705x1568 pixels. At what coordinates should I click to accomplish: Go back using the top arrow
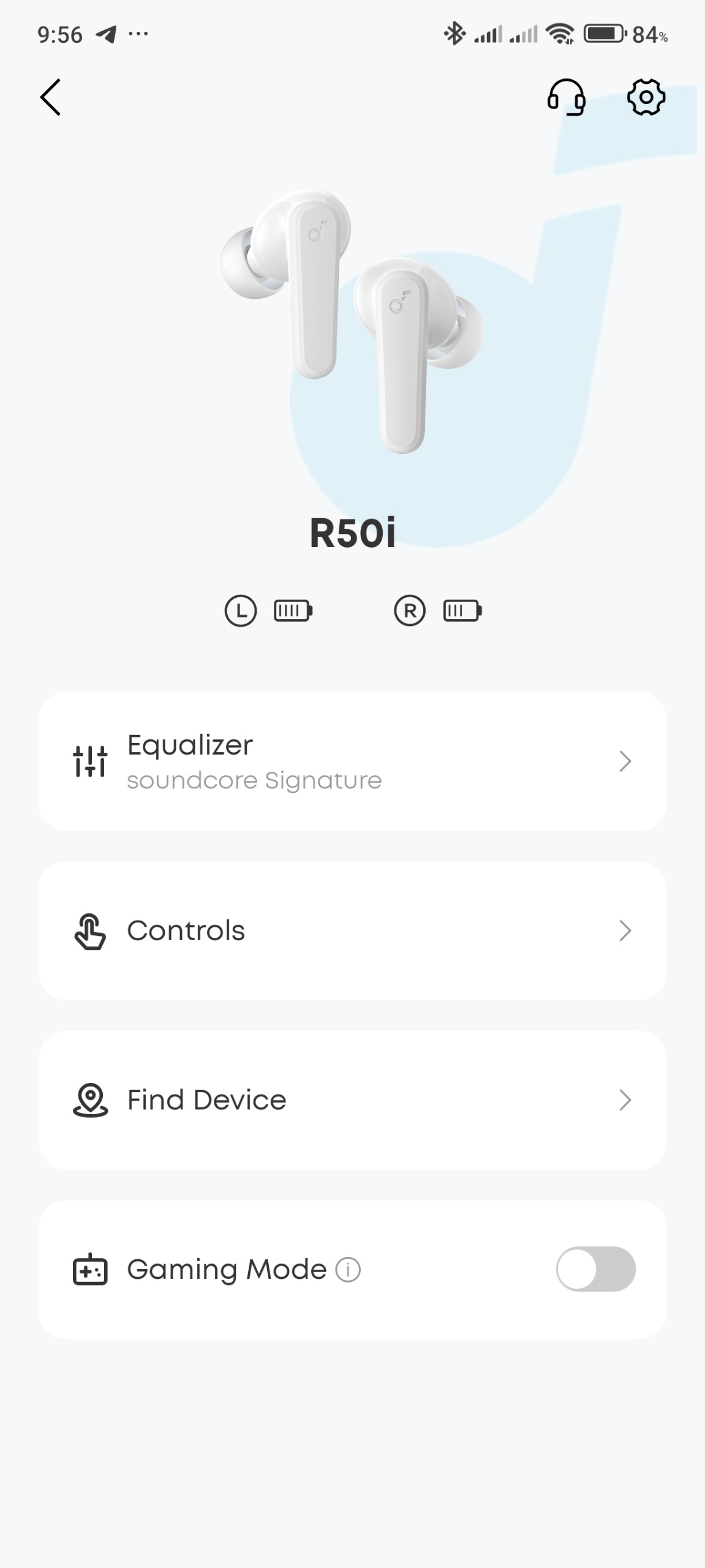click(x=51, y=97)
